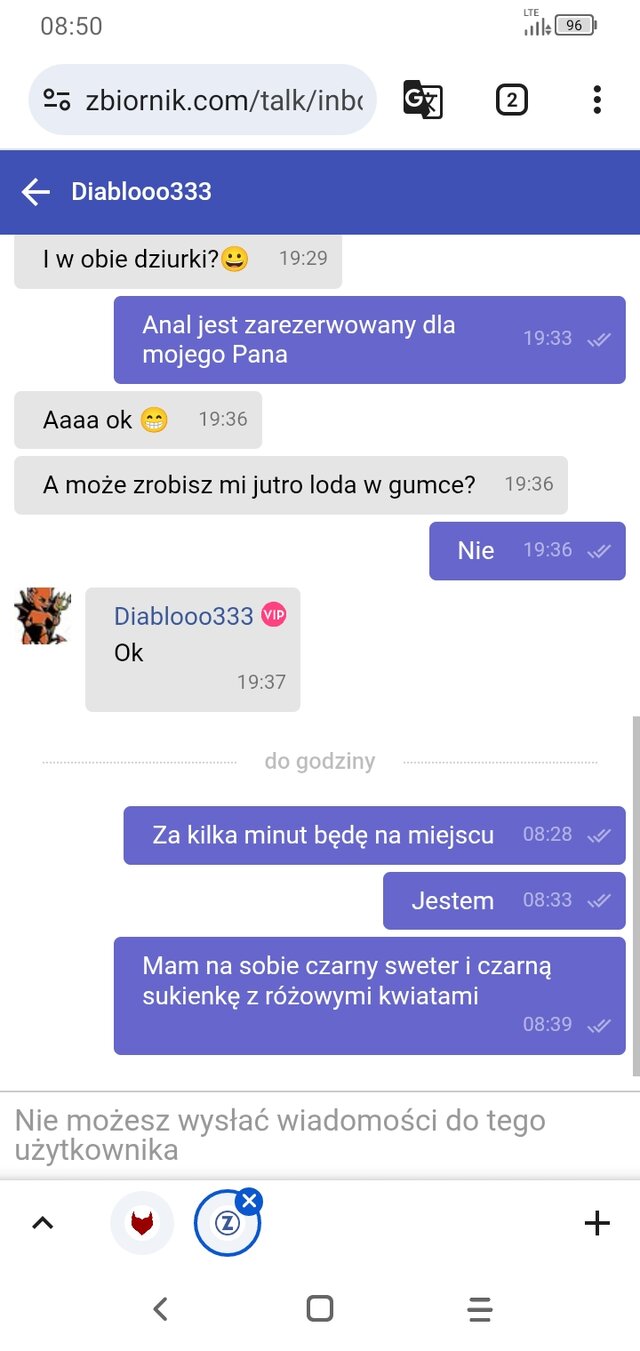This screenshot has height=1351, width=640.
Task: Open the tab switcher showing 2 tabs
Action: pyautogui.click(x=511, y=100)
